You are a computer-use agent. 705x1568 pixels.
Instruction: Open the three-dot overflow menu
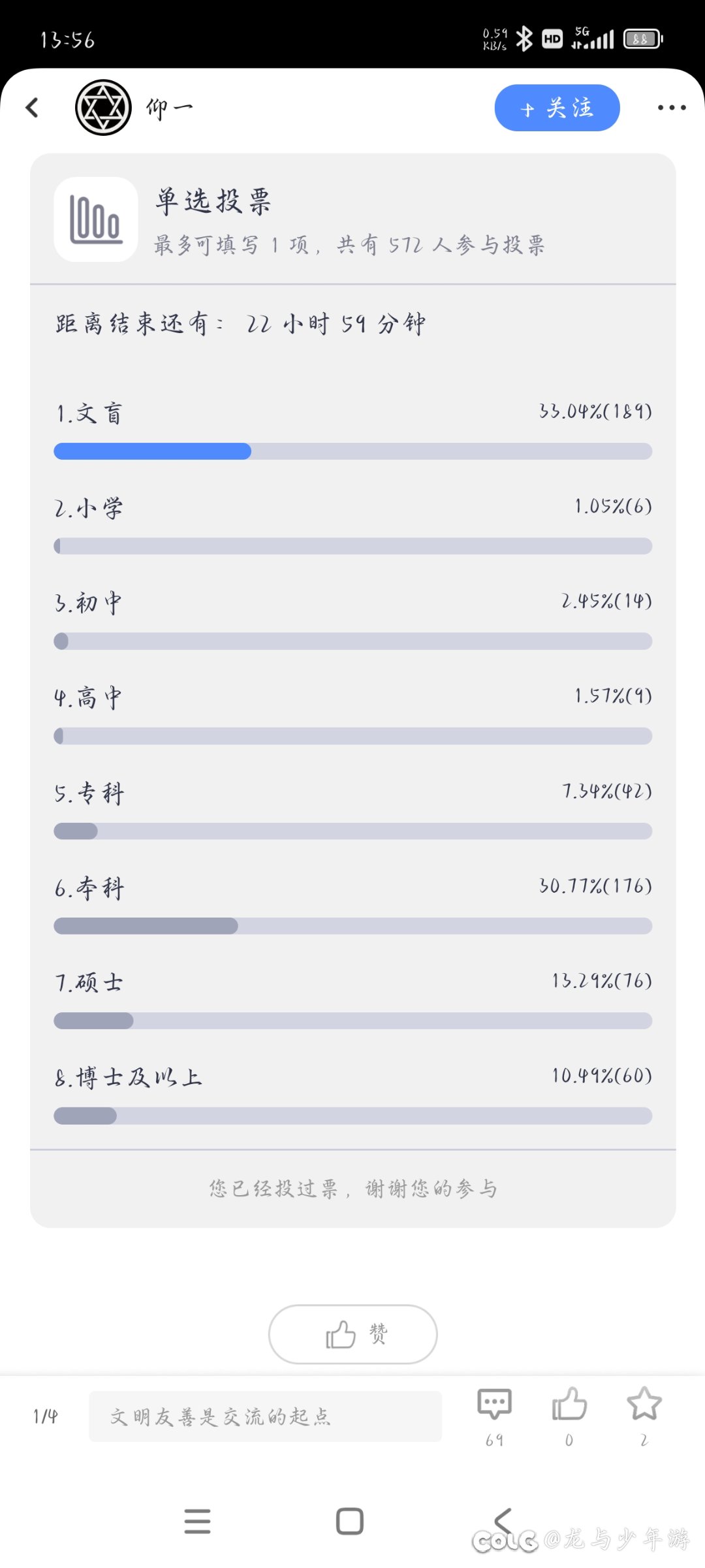click(x=672, y=108)
